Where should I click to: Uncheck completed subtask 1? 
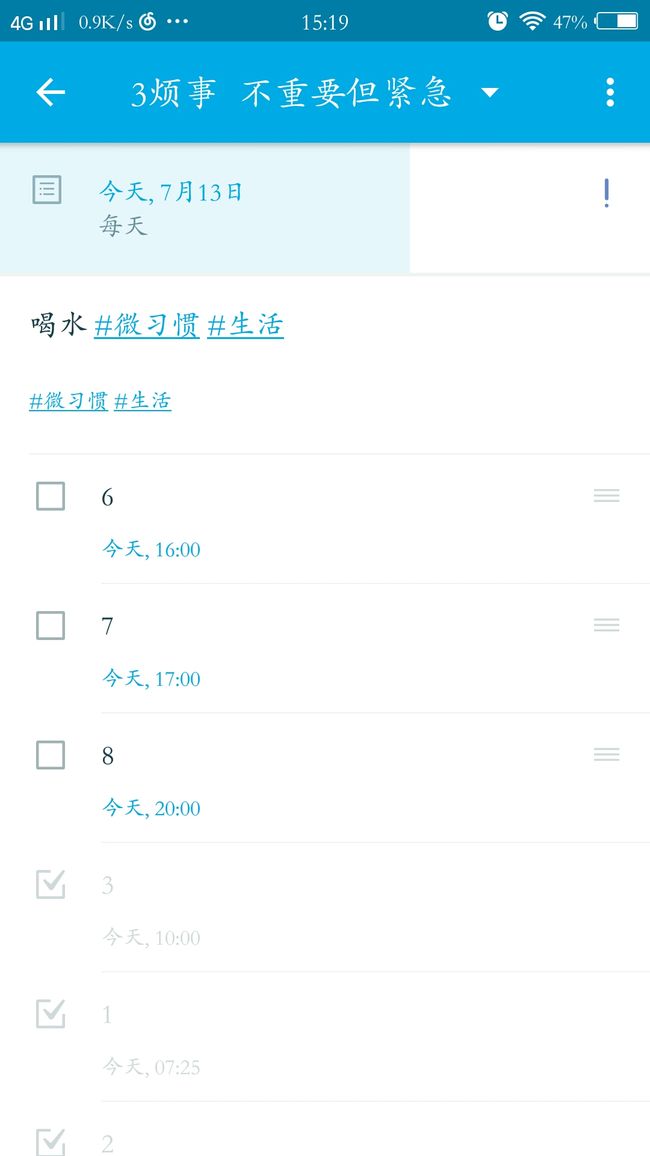coord(50,1014)
